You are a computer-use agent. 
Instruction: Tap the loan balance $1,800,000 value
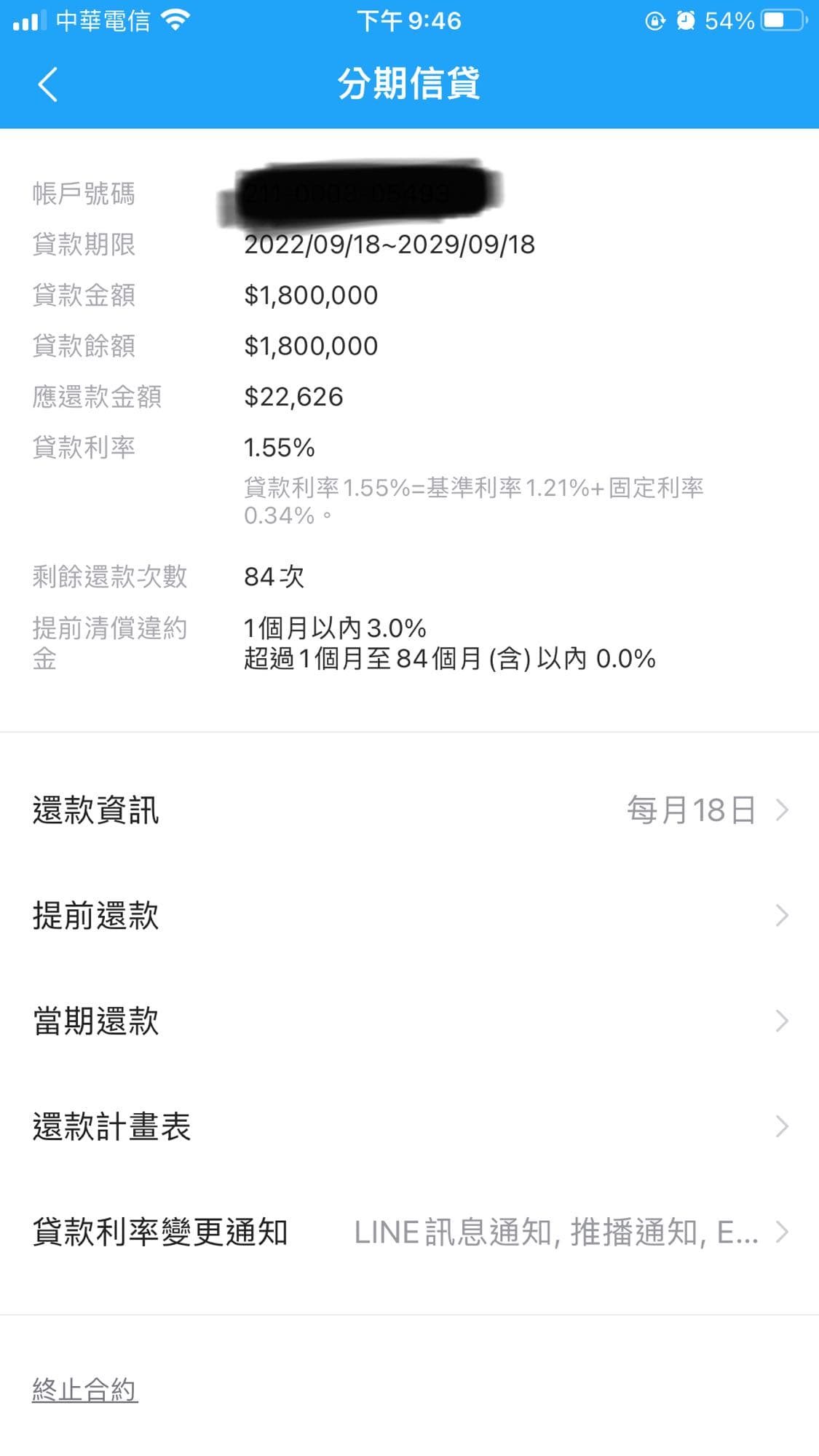[311, 345]
